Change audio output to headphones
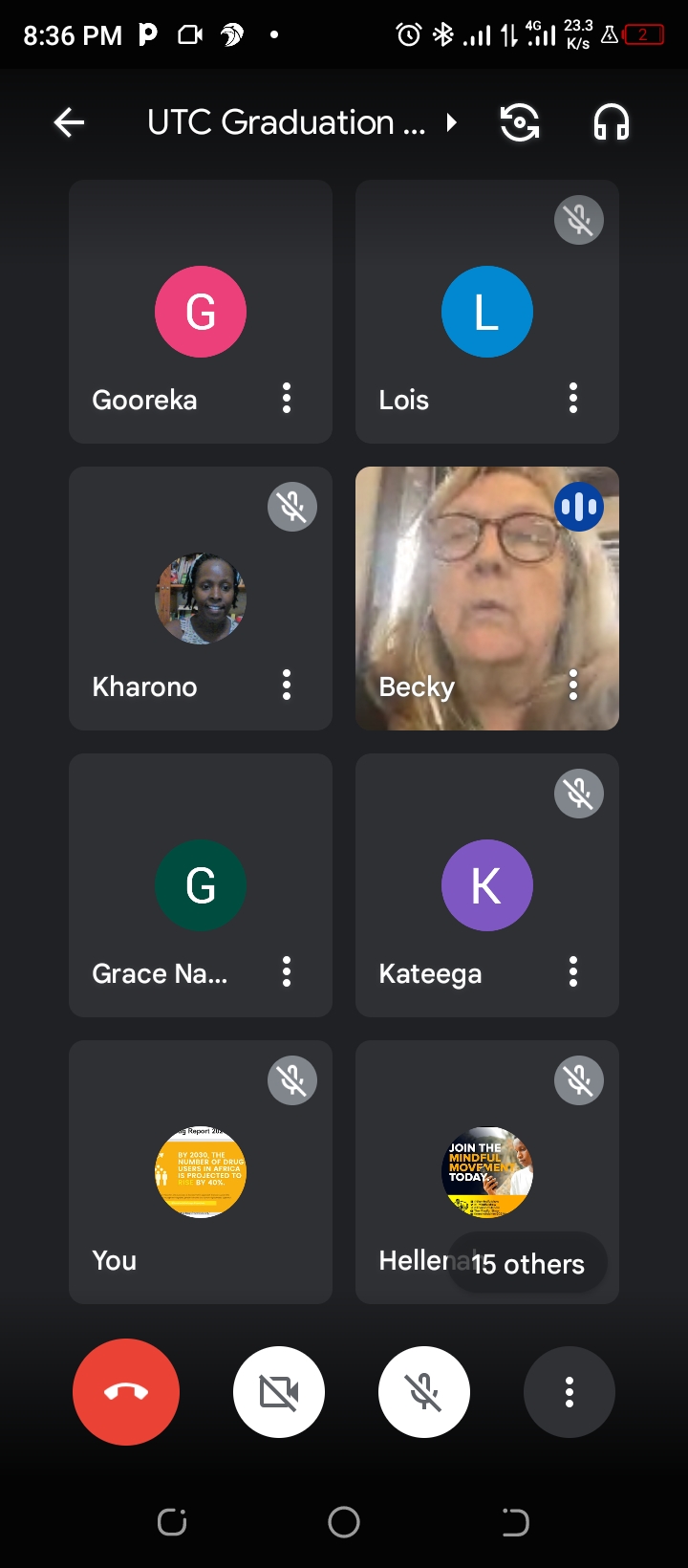Image resolution: width=688 pixels, height=1568 pixels. point(612,122)
